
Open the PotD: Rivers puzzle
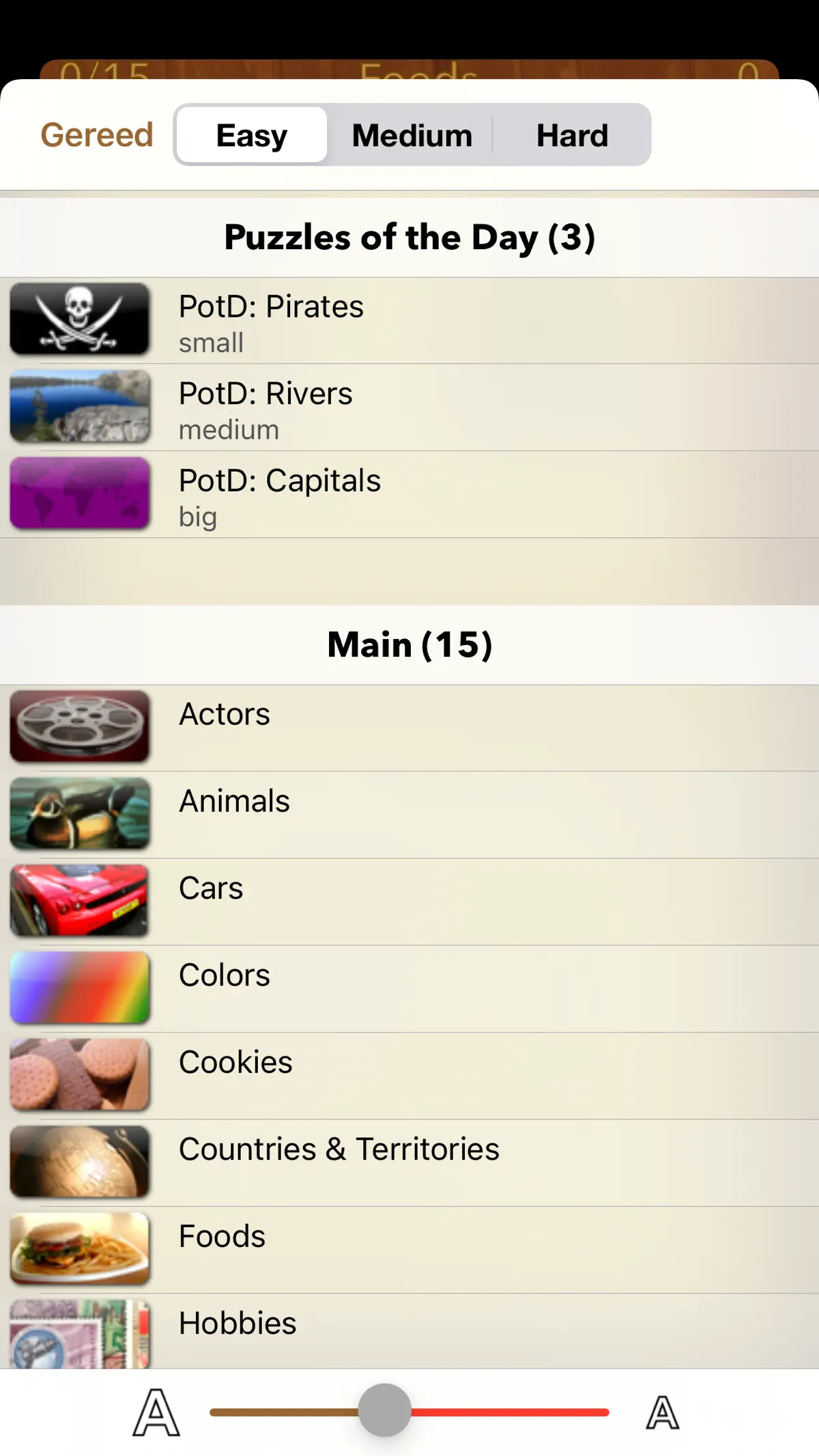409,408
